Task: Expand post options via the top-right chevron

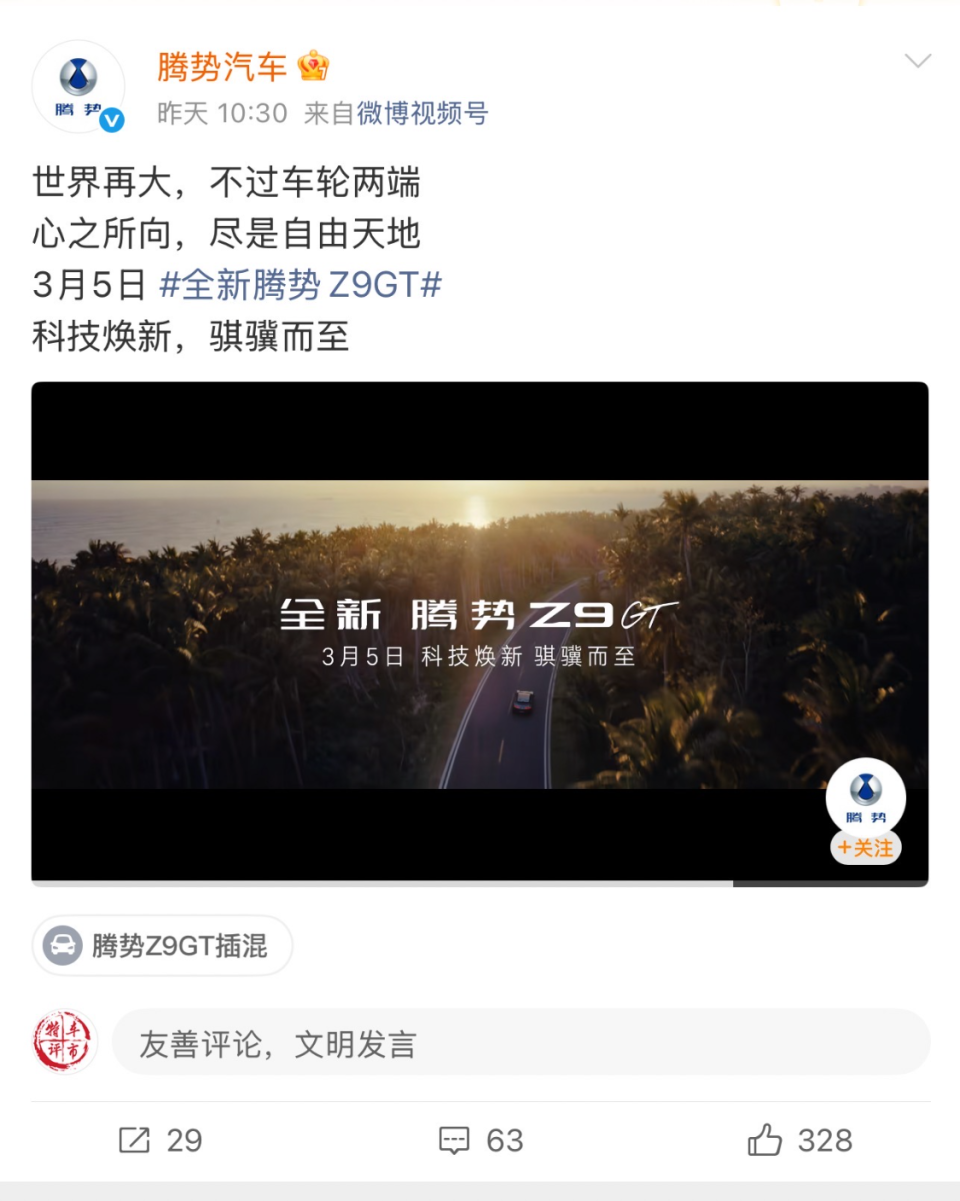Action: pos(917,60)
